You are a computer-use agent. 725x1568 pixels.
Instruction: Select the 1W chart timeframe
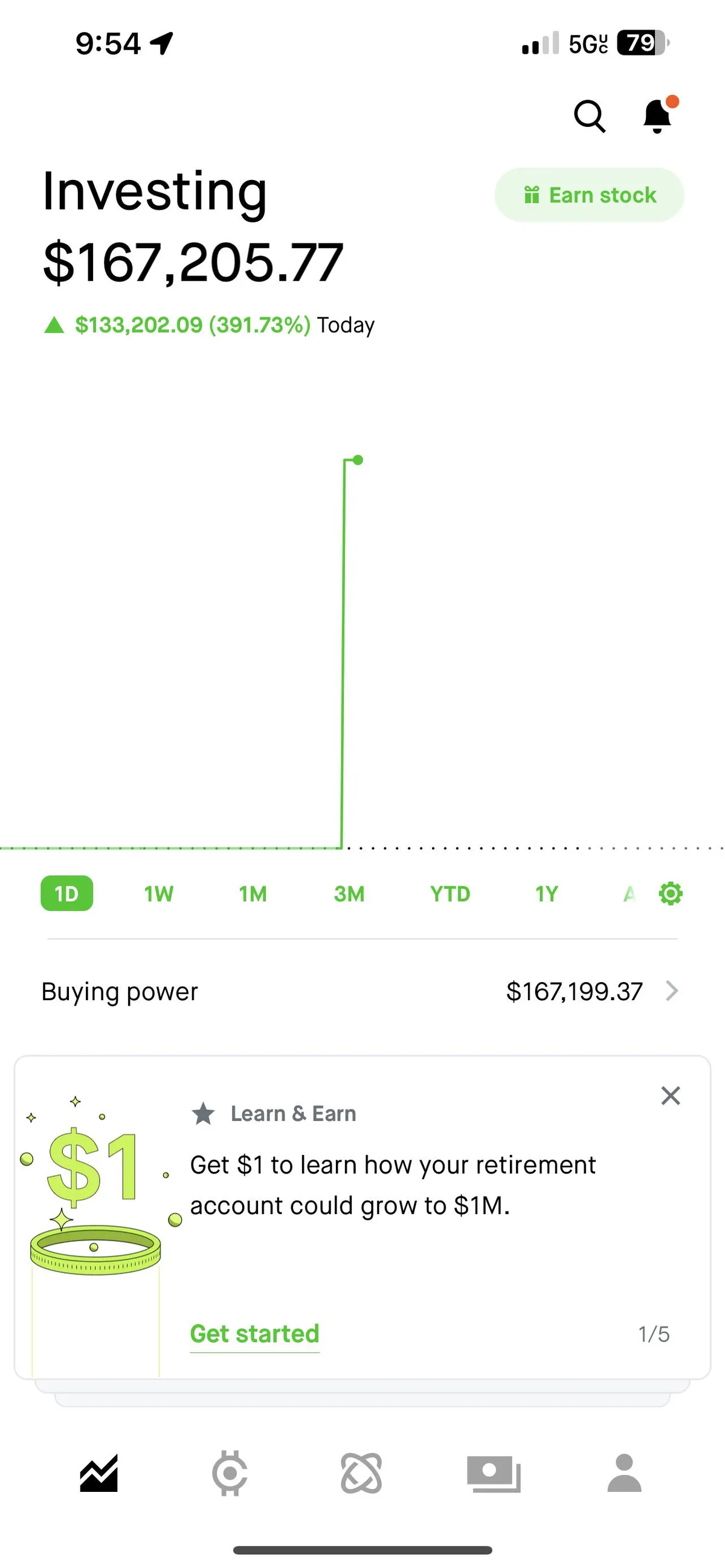click(158, 893)
